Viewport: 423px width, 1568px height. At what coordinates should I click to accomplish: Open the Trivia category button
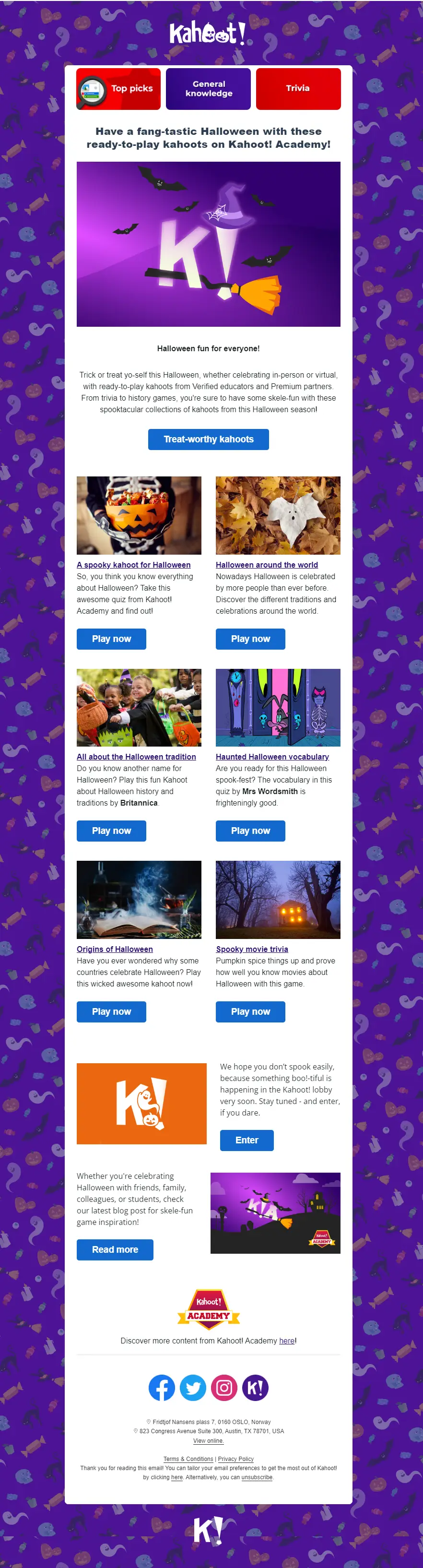tap(298, 89)
